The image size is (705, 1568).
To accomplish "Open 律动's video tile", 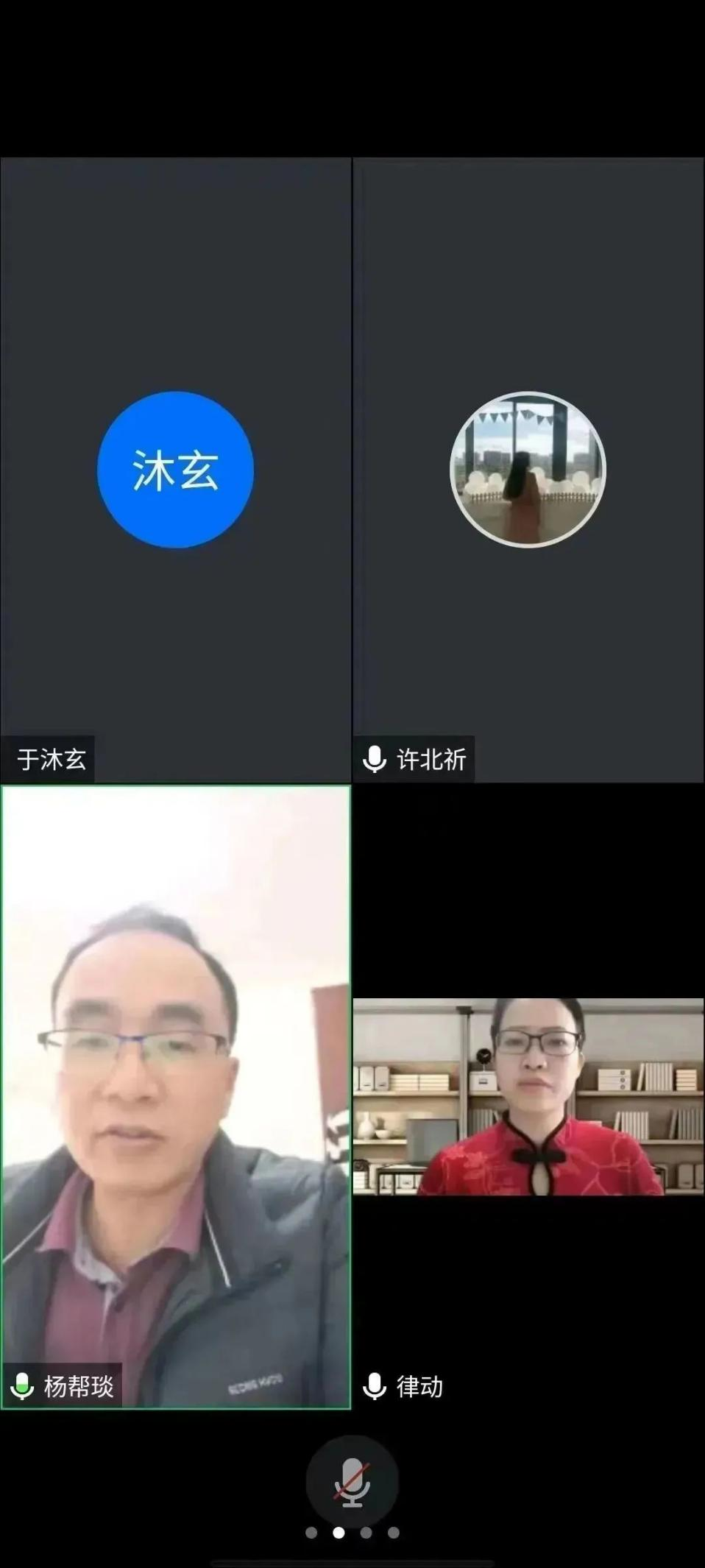I will pyautogui.click(x=528, y=1097).
